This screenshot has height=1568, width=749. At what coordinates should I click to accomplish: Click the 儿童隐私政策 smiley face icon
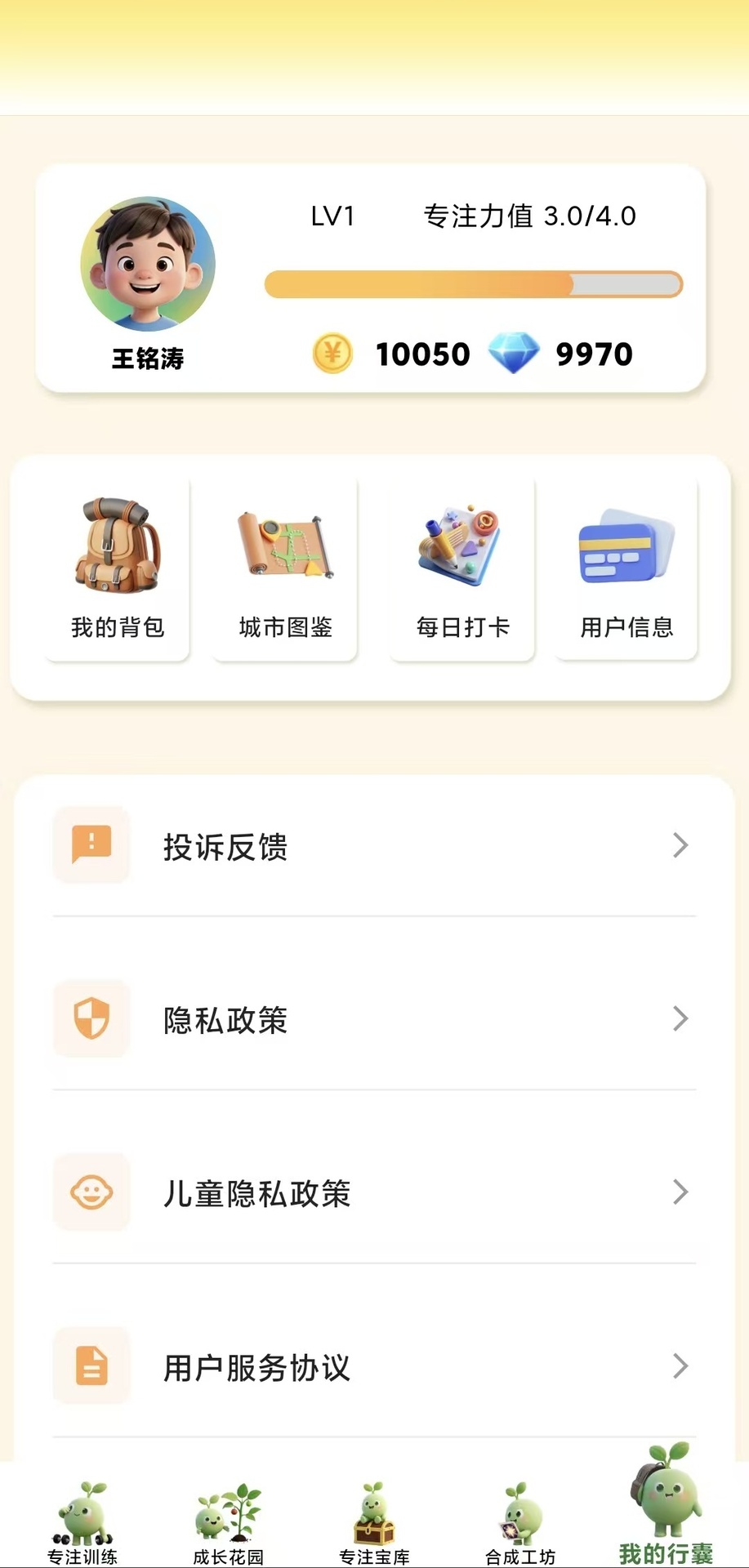tap(91, 1192)
